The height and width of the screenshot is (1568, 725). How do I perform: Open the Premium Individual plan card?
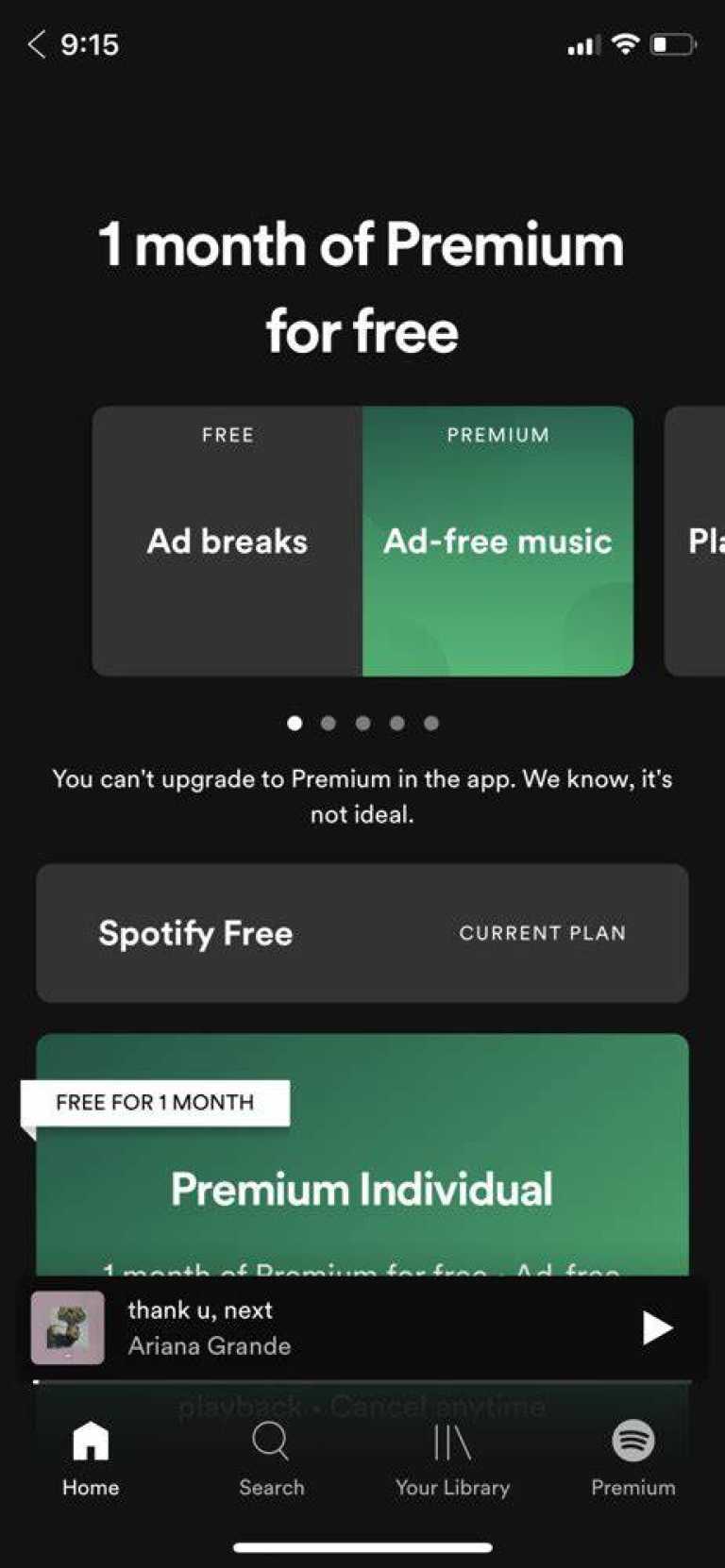[362, 1187]
